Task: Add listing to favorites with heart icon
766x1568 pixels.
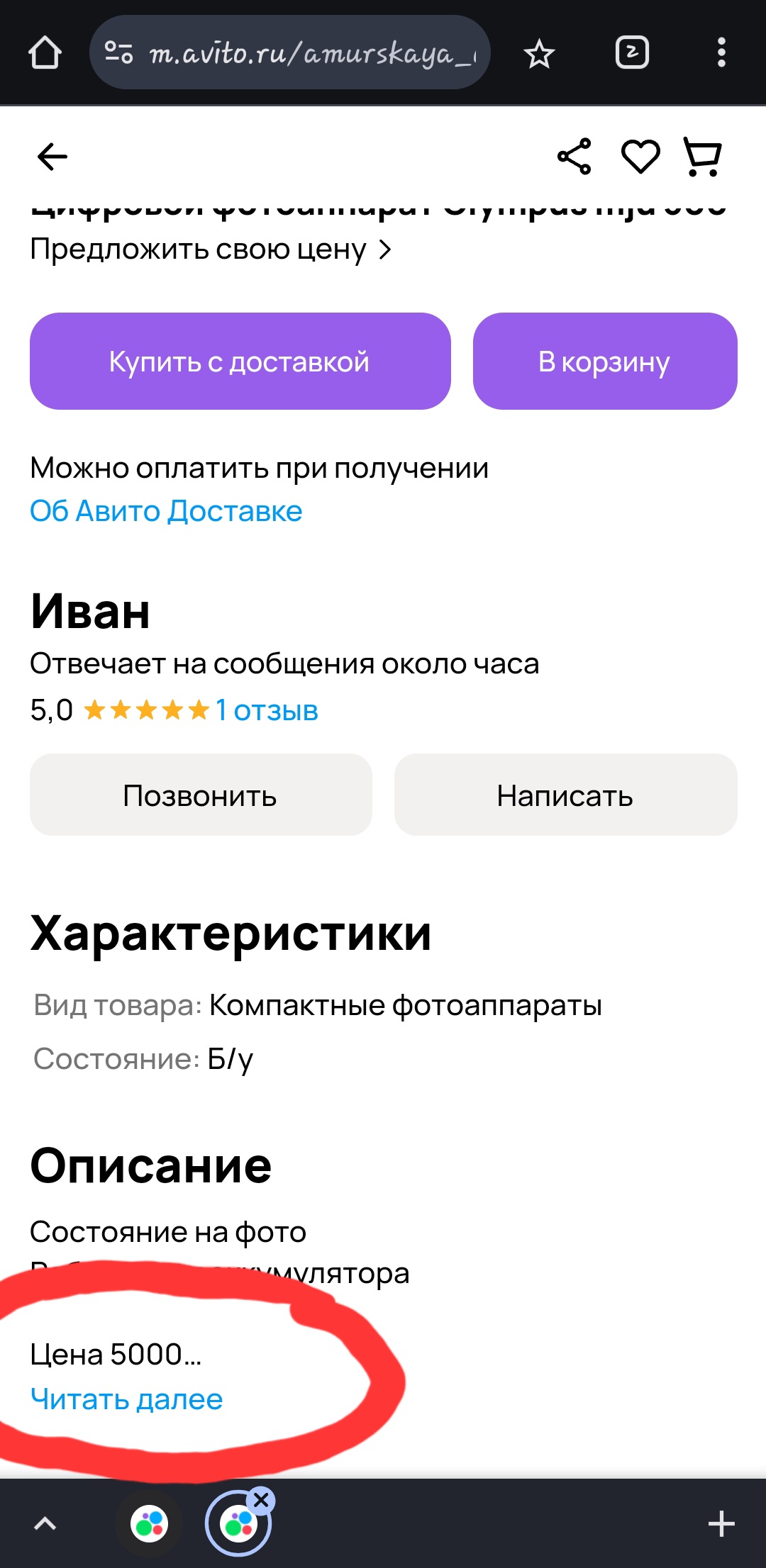Action: point(640,157)
